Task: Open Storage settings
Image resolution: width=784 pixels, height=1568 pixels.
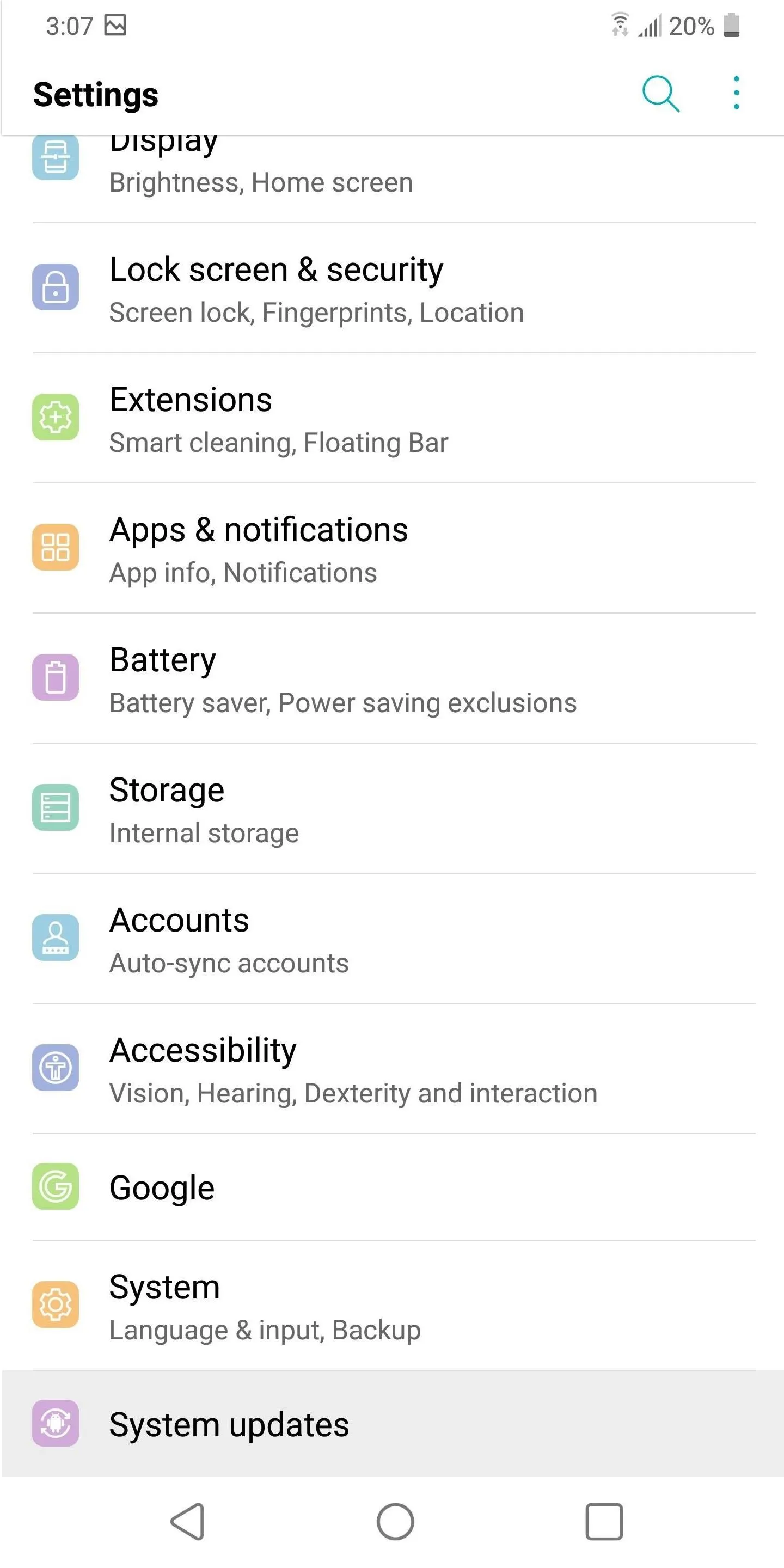Action: 392,809
